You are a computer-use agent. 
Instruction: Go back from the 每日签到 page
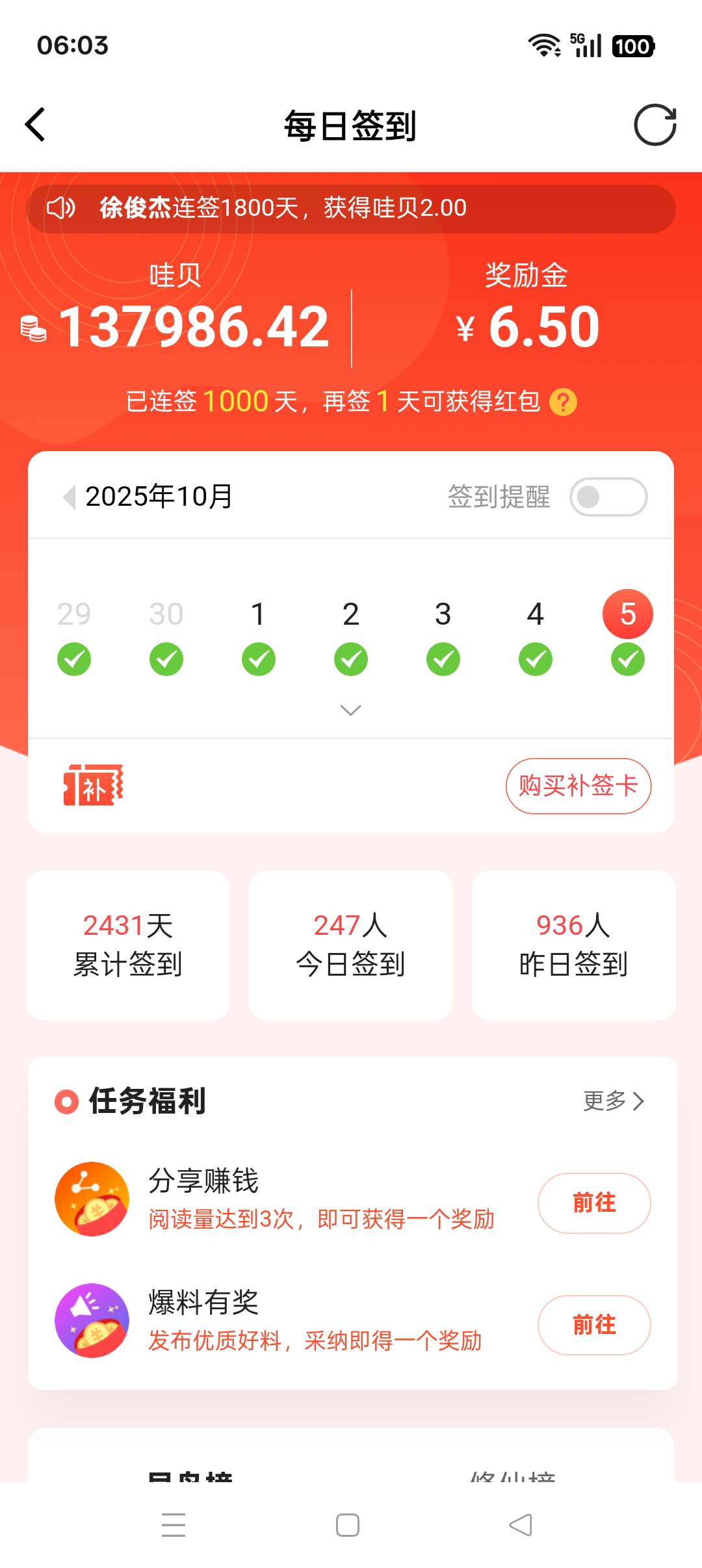35,124
